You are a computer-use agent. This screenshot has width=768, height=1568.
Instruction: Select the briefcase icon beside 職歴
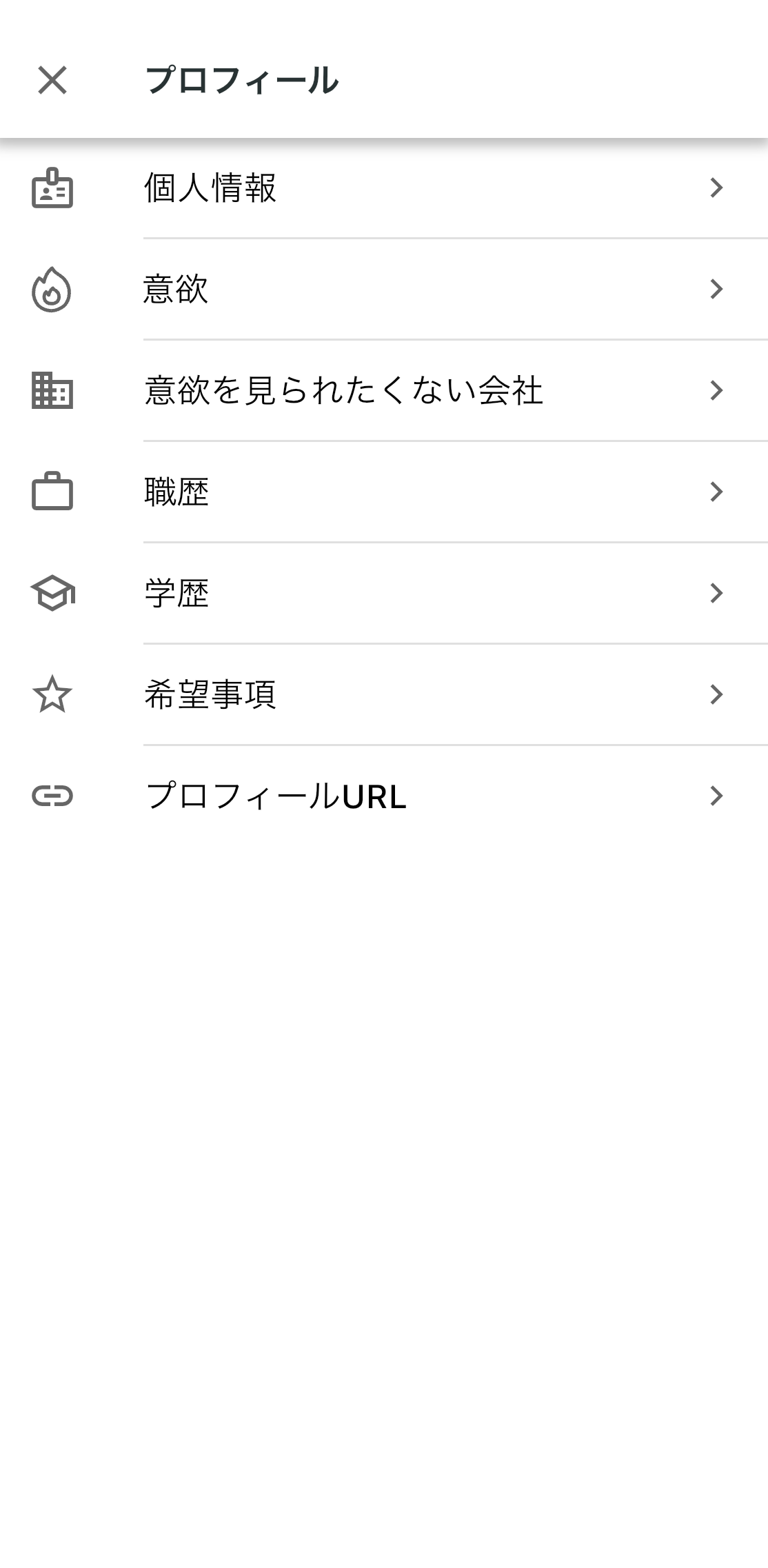52,491
